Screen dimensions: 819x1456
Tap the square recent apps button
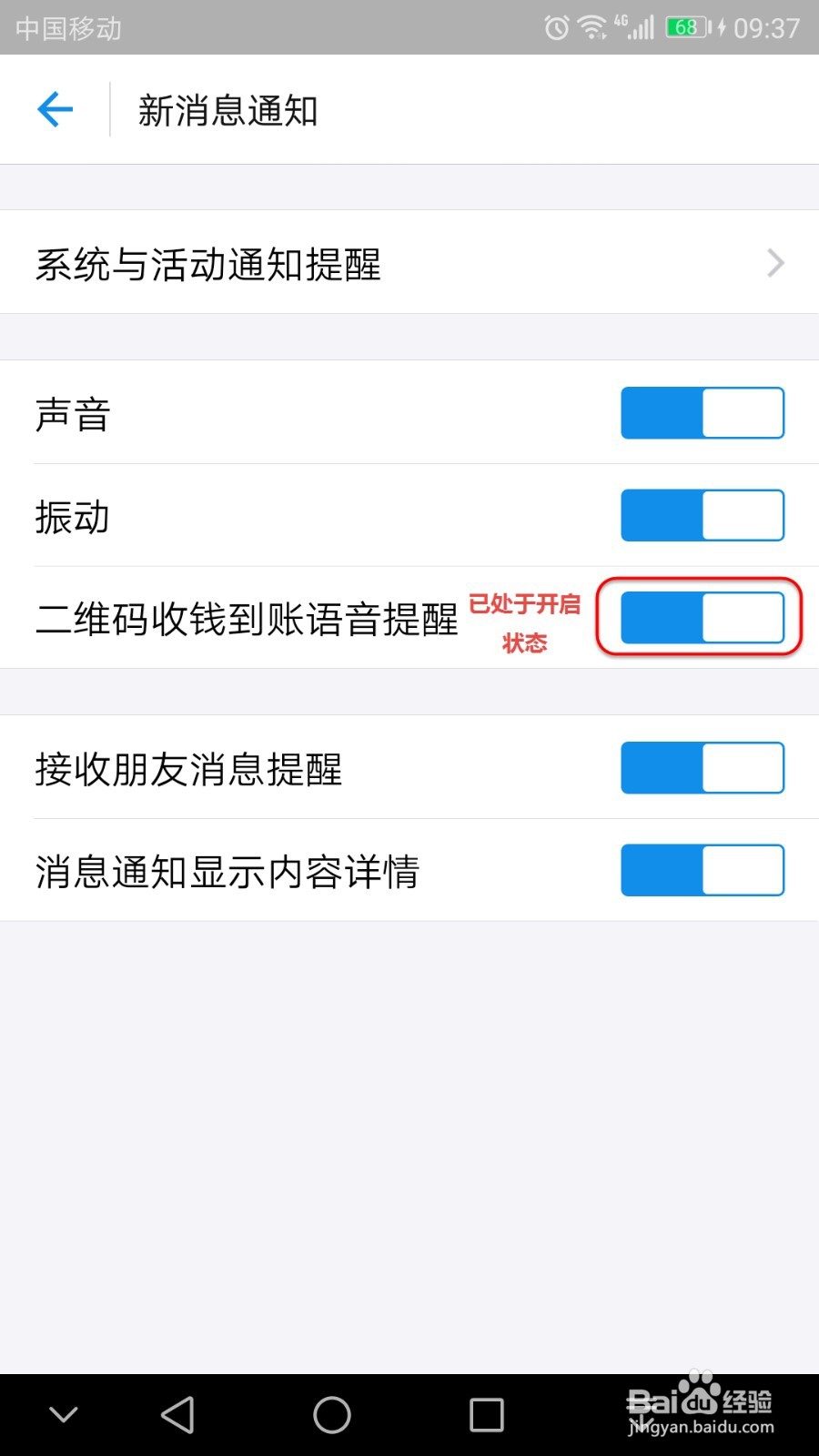point(486,1414)
